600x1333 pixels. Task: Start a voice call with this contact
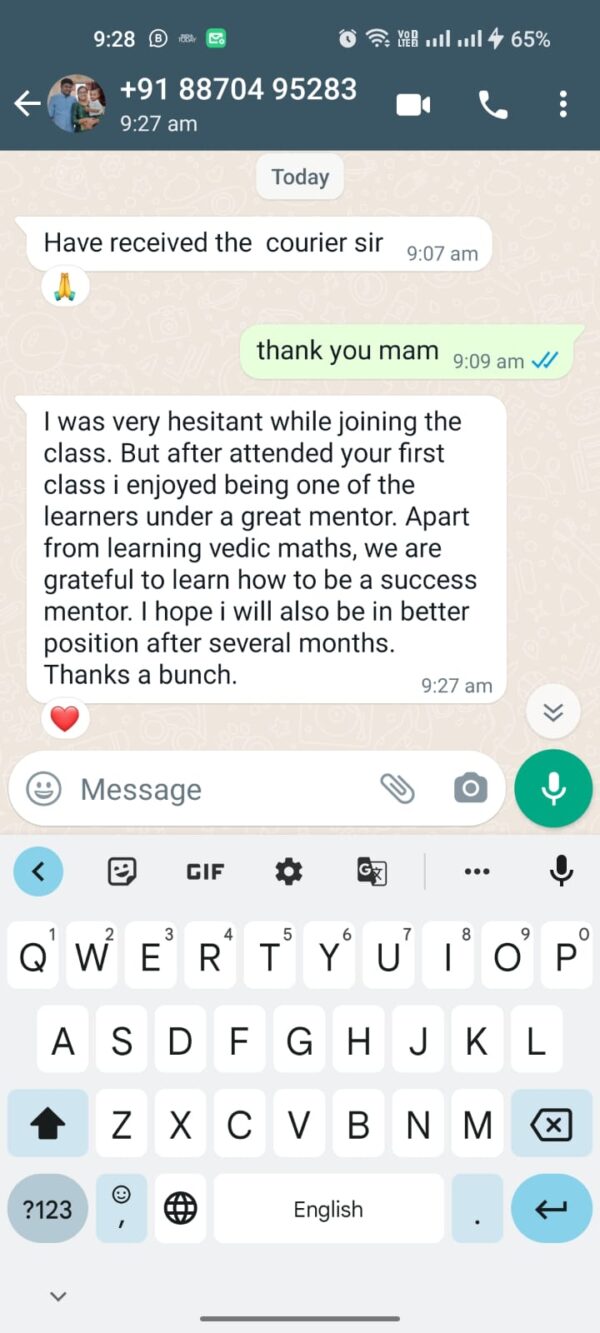coord(493,104)
